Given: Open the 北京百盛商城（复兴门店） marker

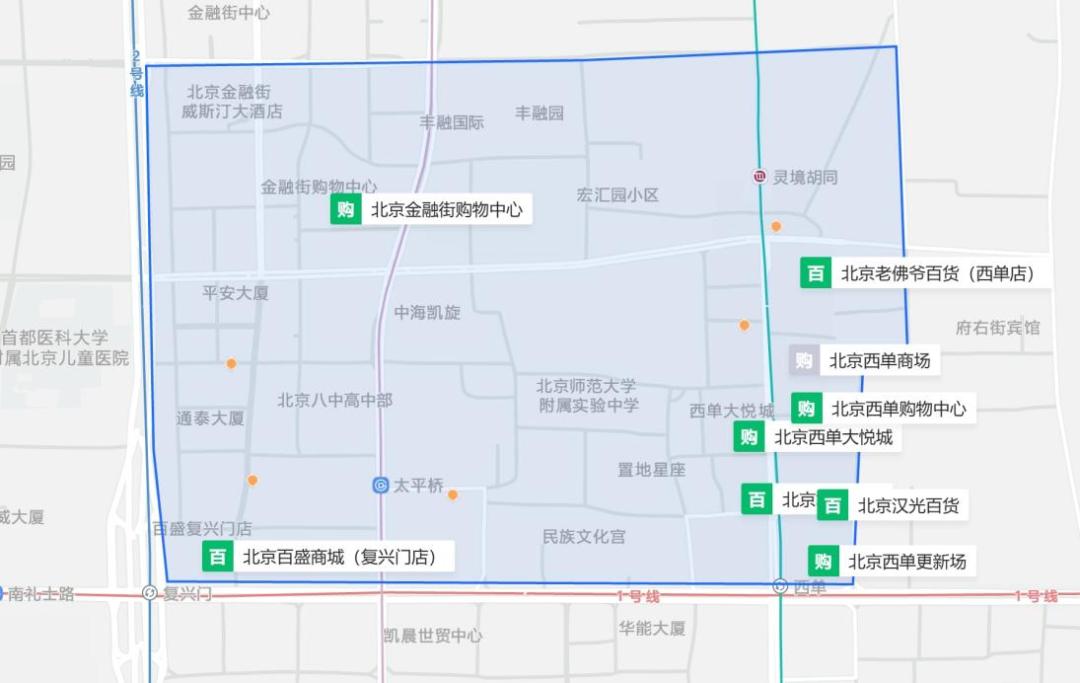Looking at the screenshot, I should pyautogui.click(x=218, y=556).
